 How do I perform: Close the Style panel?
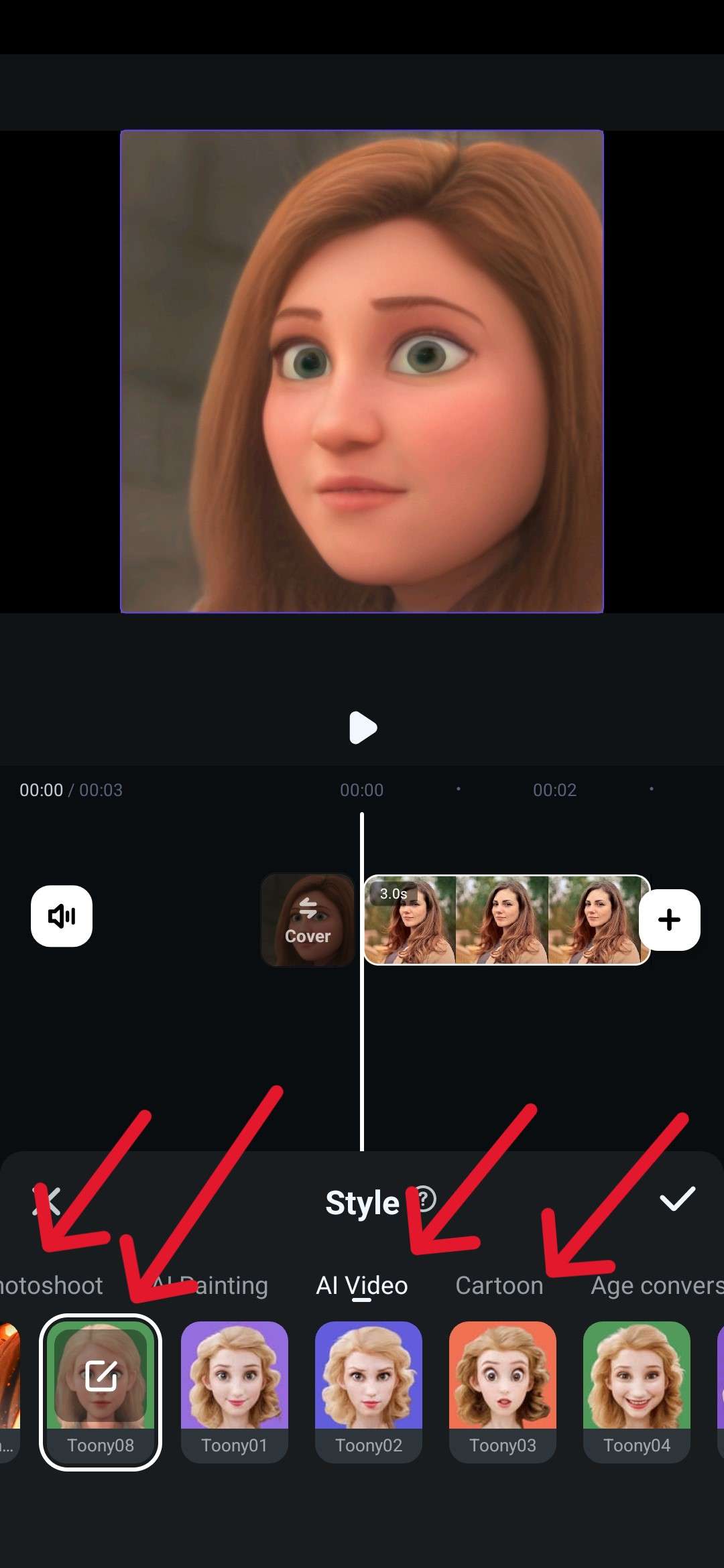(x=47, y=1201)
